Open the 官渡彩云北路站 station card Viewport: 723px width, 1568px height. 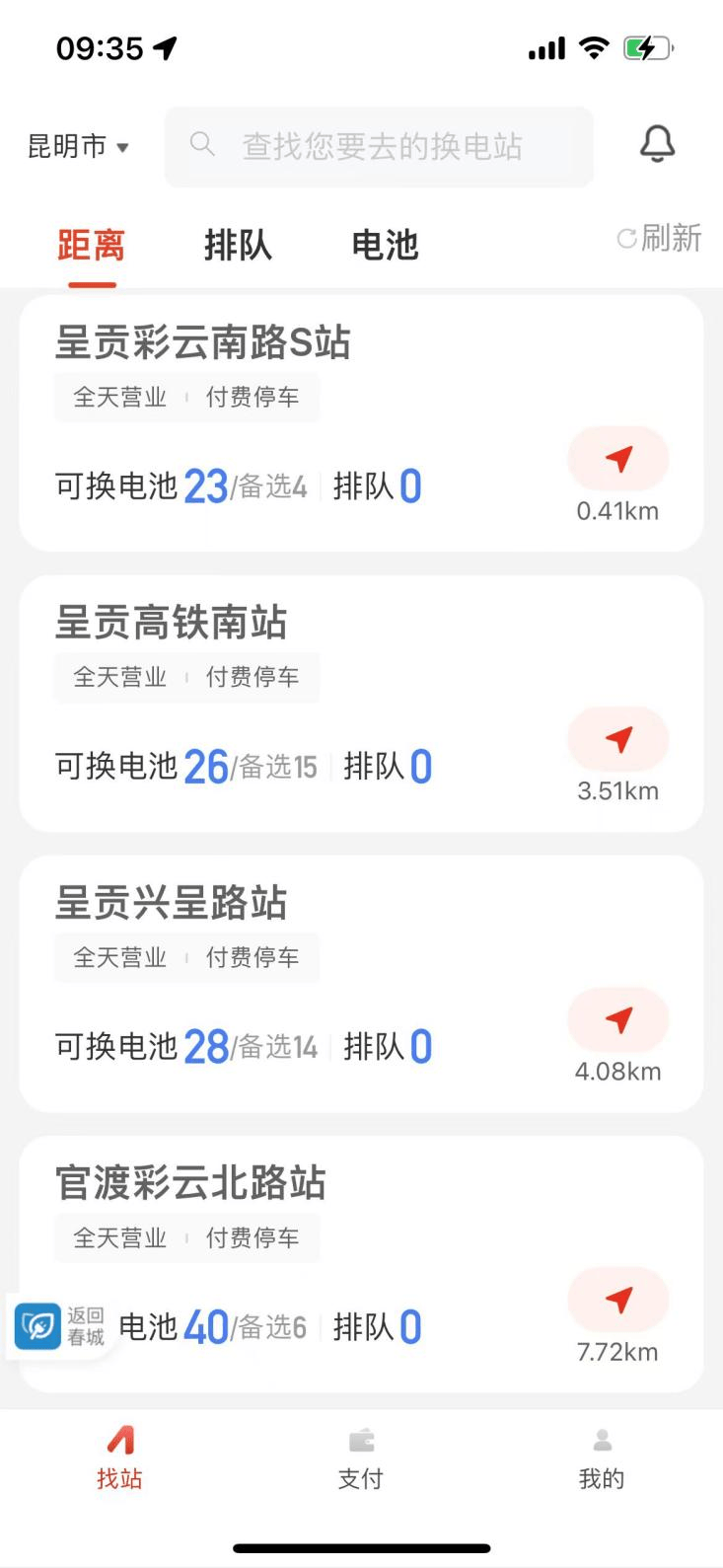click(x=361, y=1264)
